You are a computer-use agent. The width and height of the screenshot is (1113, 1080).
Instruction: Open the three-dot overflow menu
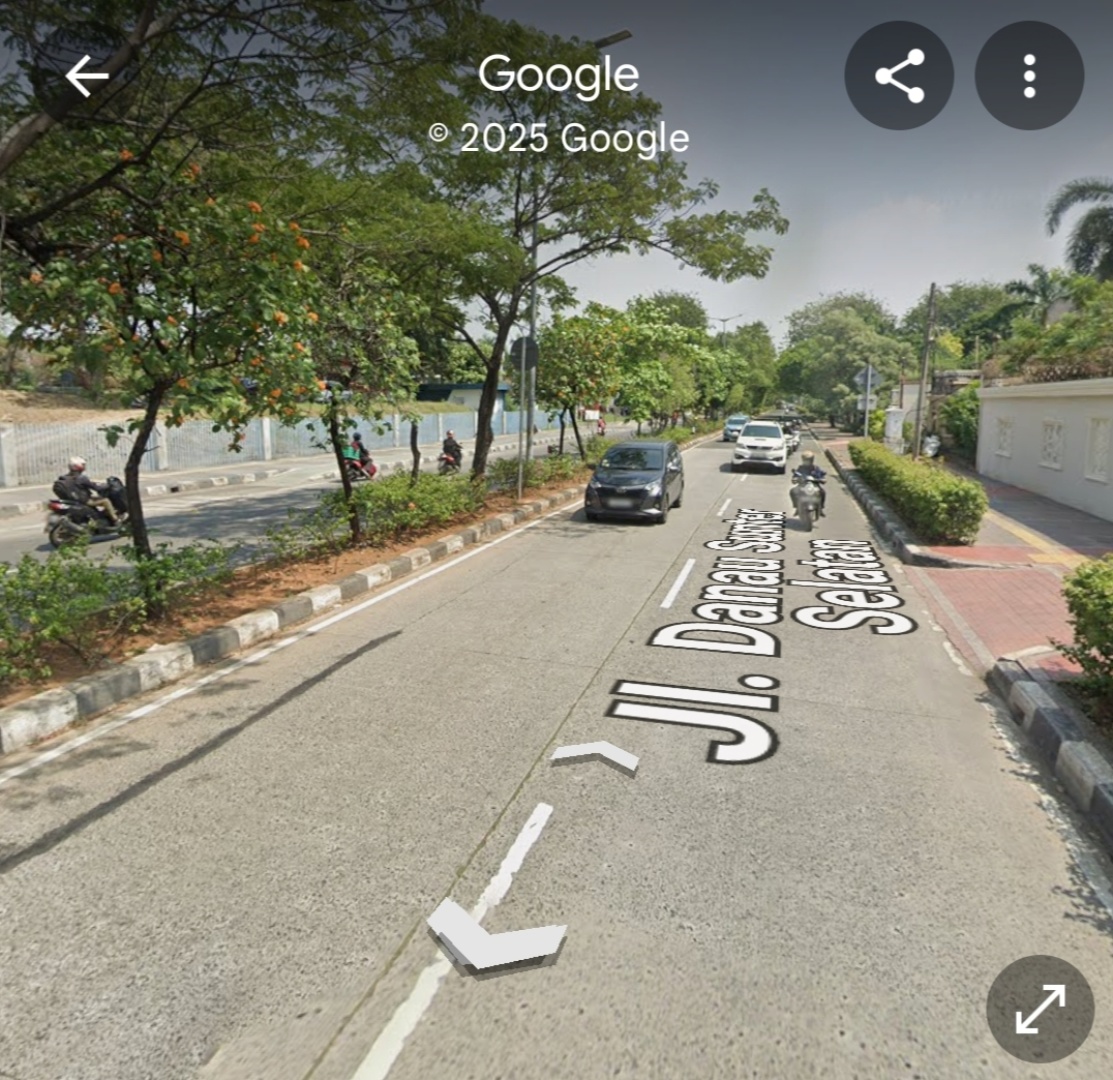(1029, 76)
